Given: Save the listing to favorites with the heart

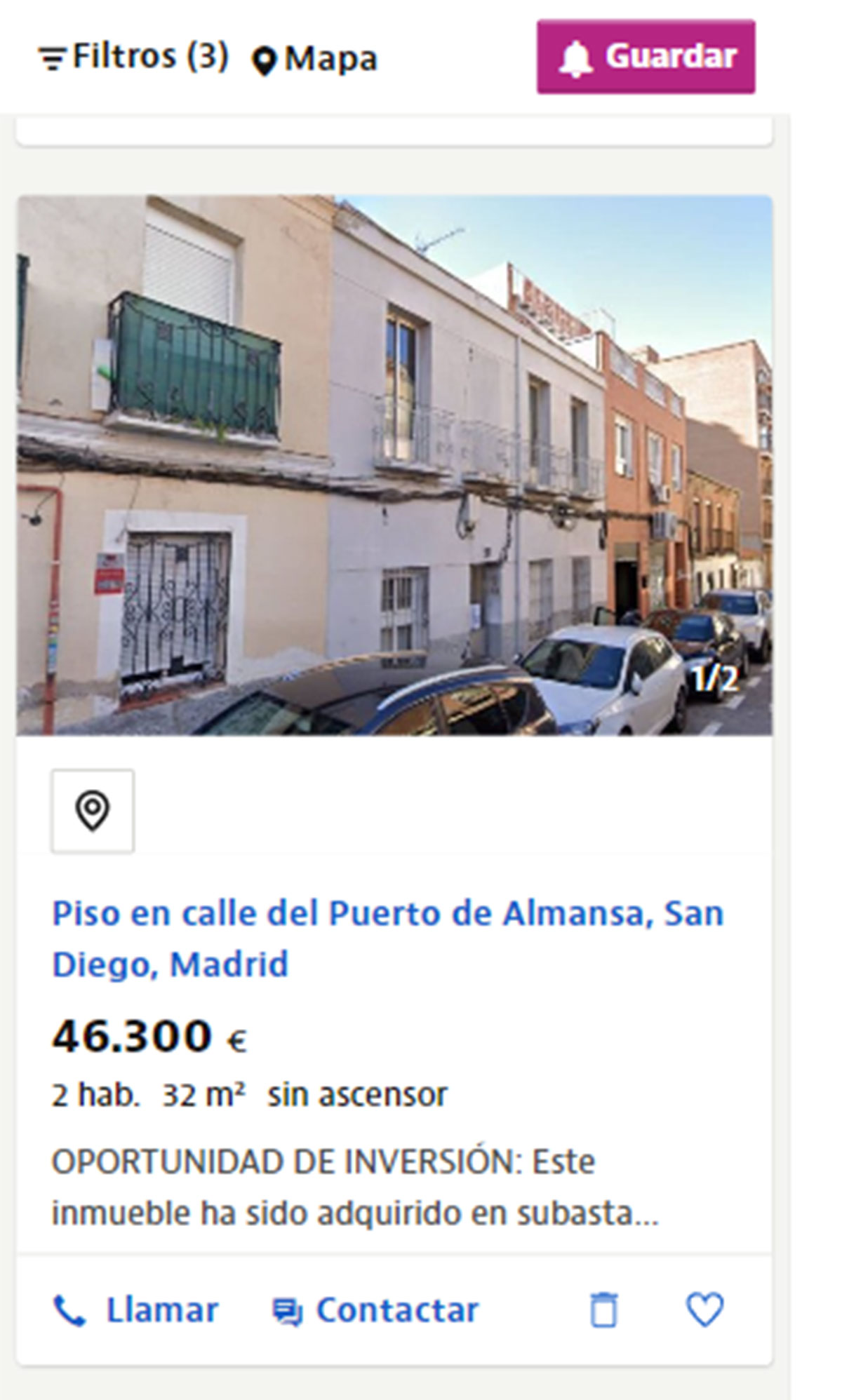Looking at the screenshot, I should coord(704,1309).
